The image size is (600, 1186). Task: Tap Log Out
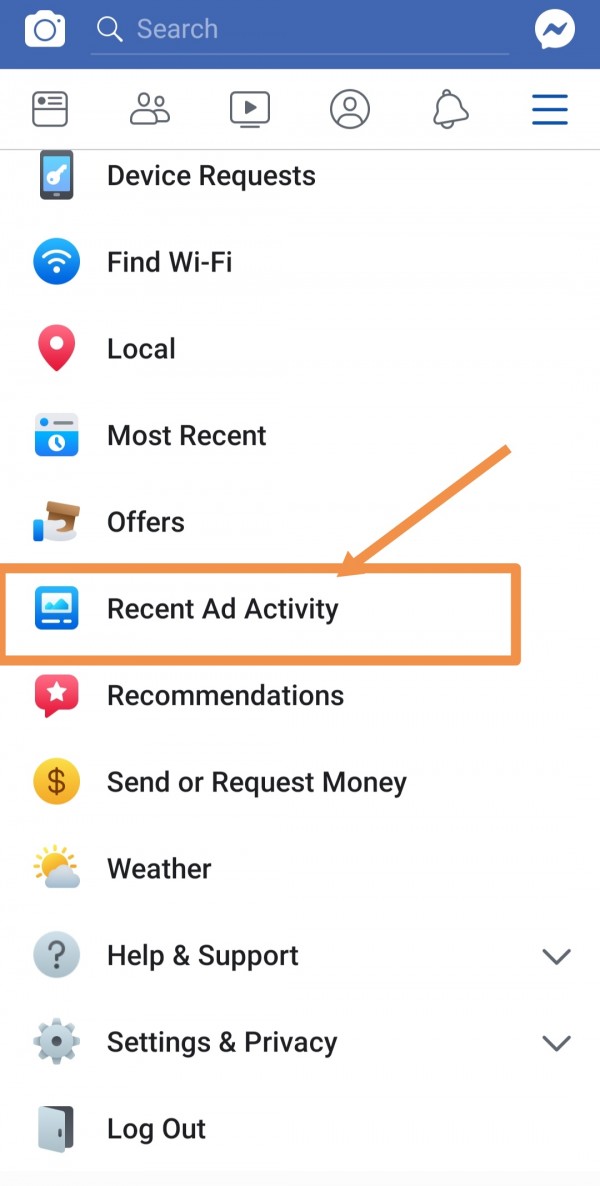pos(156,1129)
